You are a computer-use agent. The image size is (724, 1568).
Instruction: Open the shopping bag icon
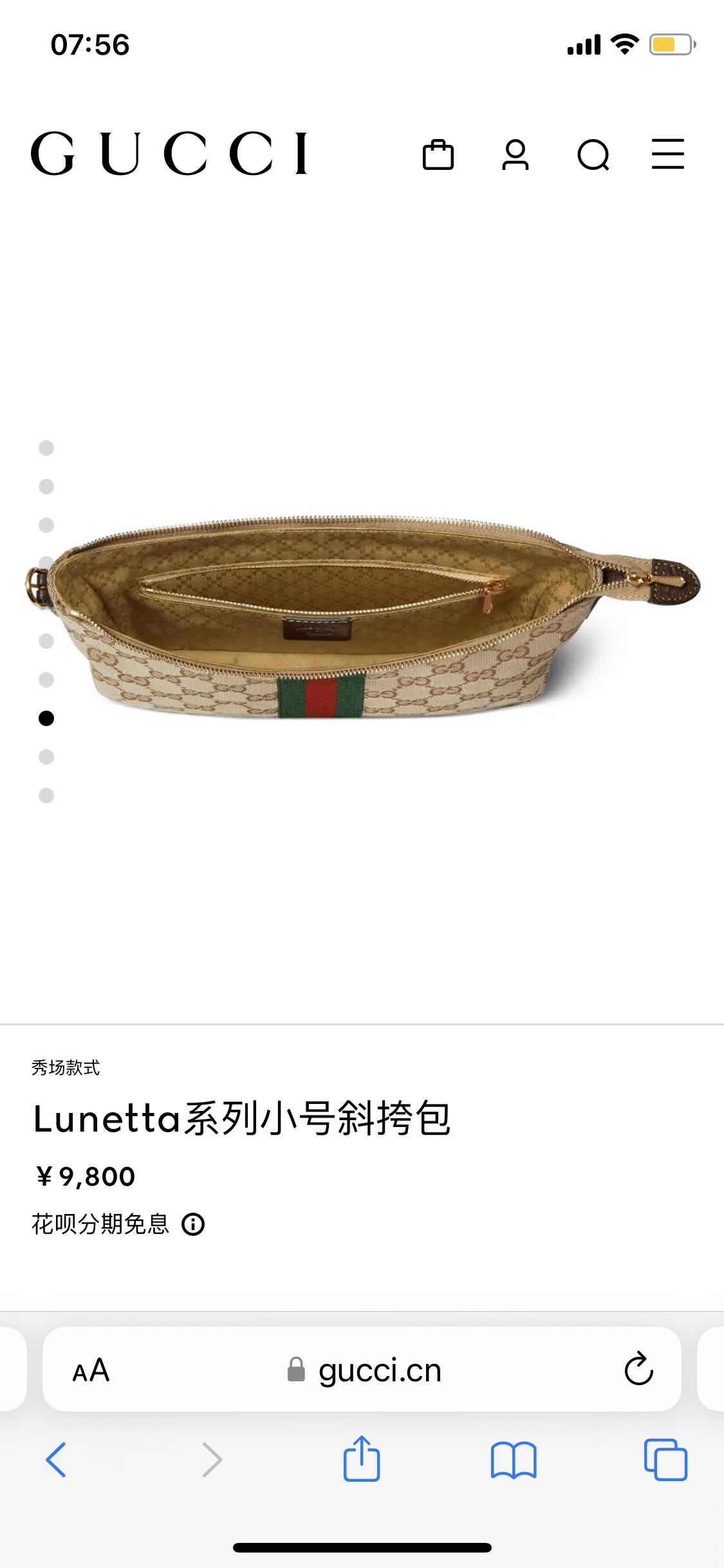[438, 154]
